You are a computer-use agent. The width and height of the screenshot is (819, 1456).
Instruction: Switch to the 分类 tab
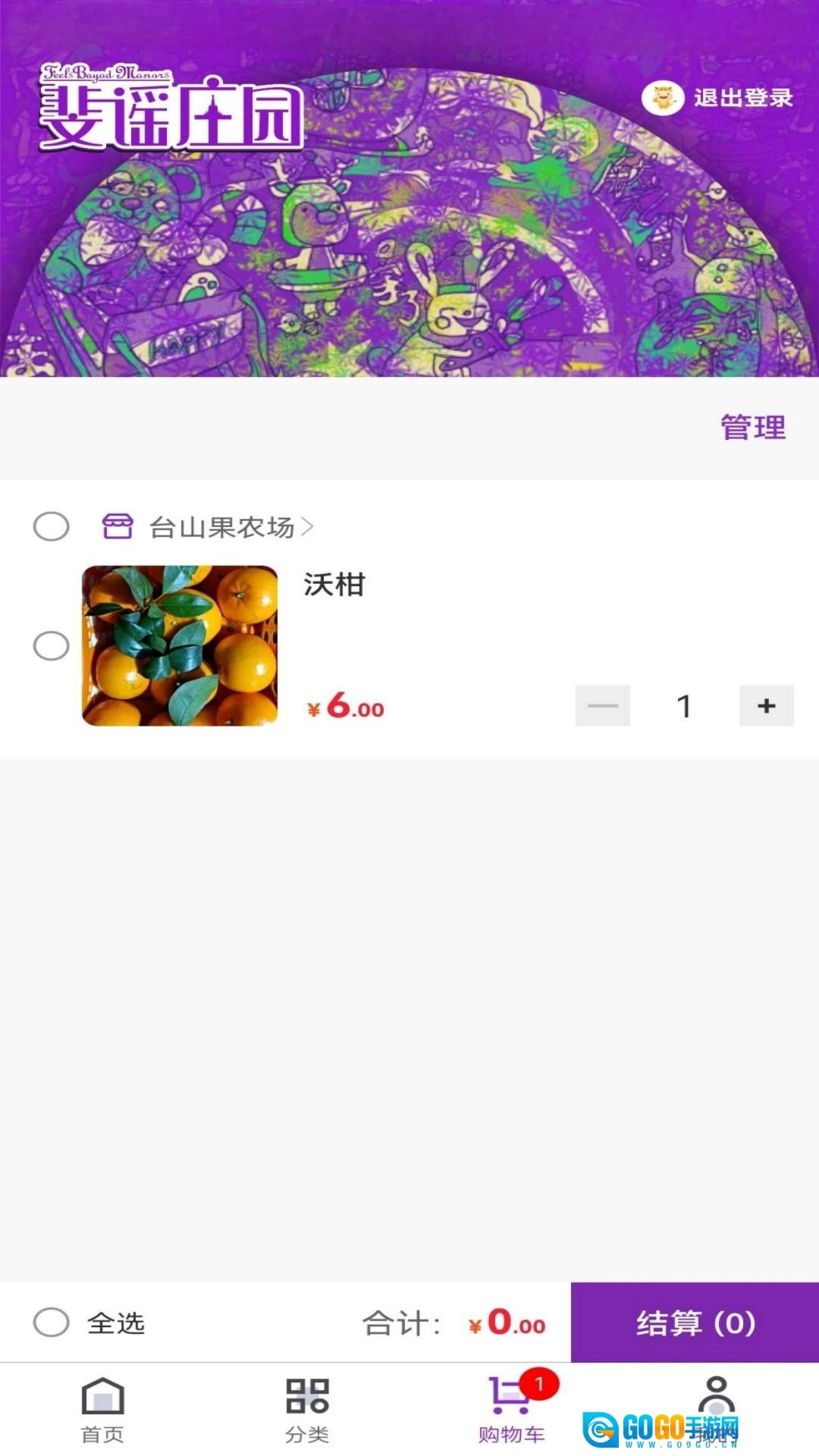[307, 1410]
